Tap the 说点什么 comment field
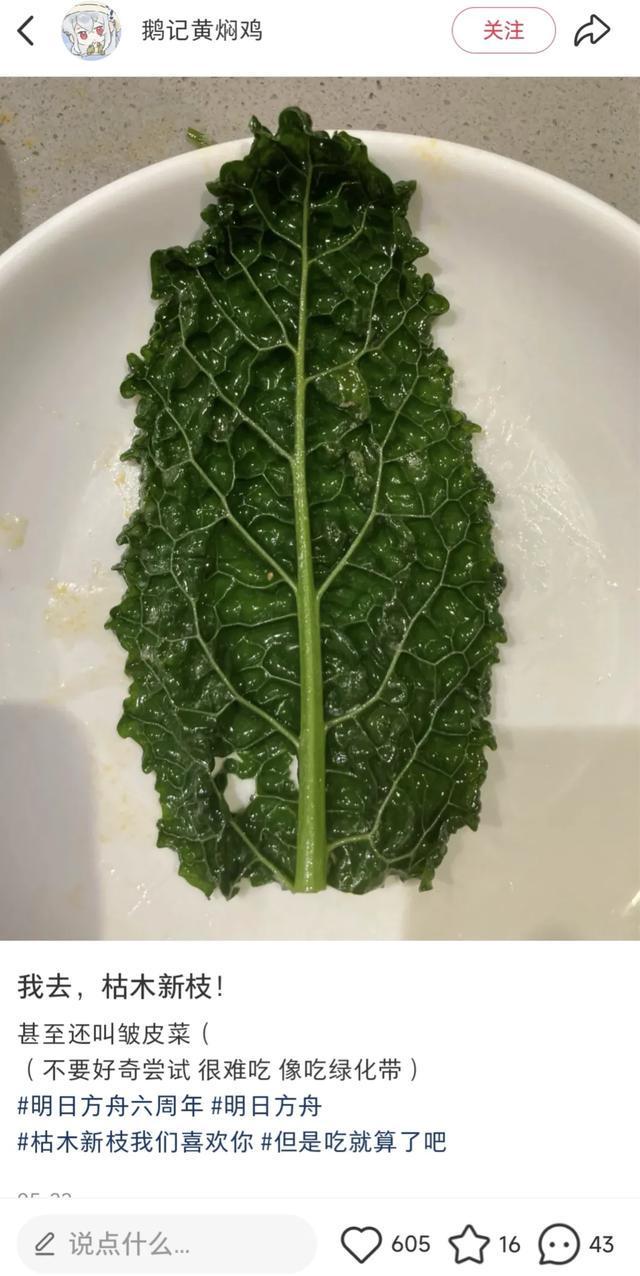This screenshot has width=640, height=1276. (x=166, y=1244)
